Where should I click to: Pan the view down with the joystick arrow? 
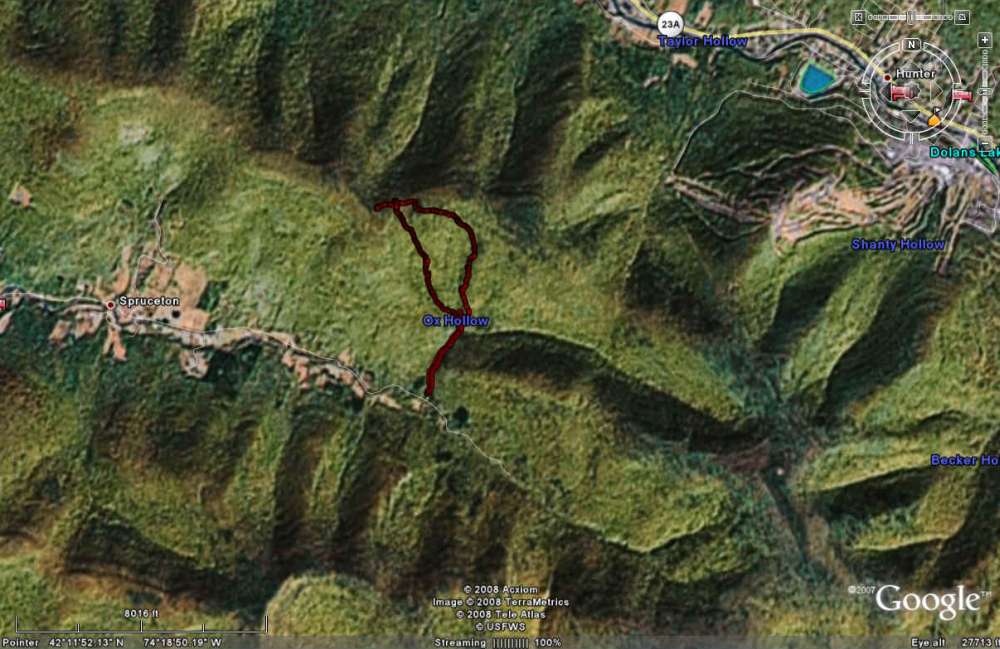point(911,115)
